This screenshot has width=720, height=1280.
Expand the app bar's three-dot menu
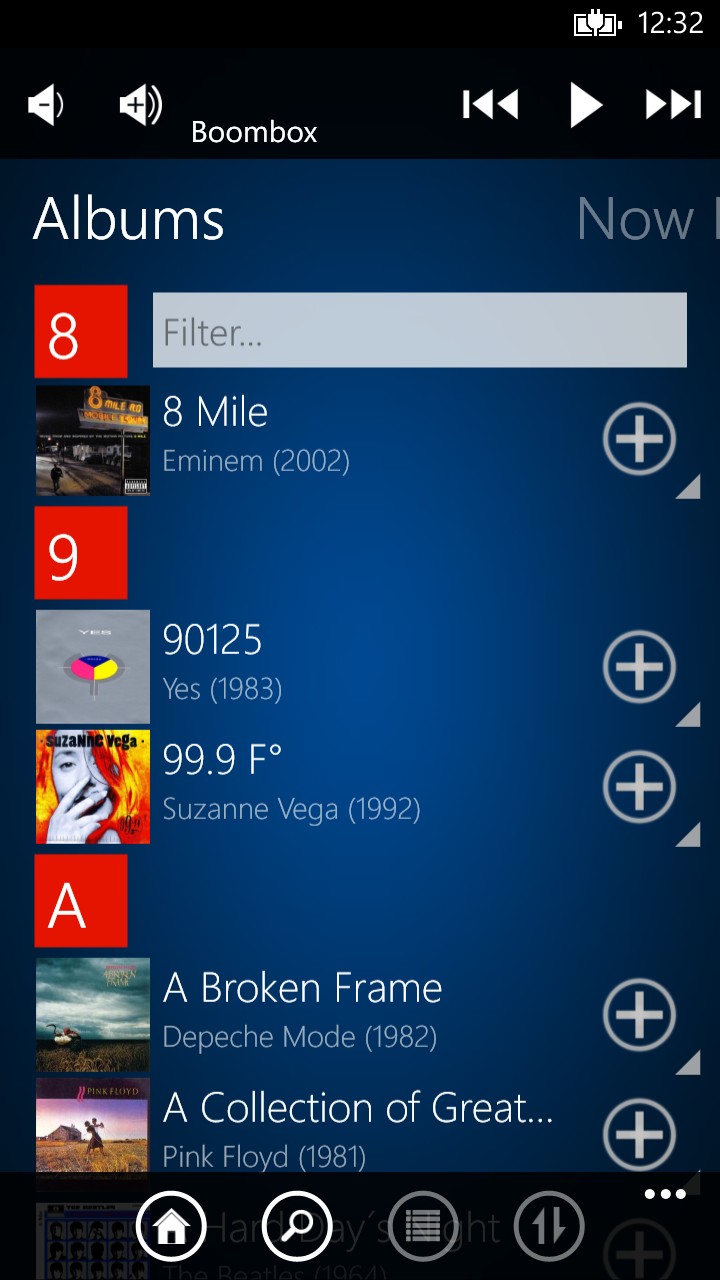tap(665, 1194)
